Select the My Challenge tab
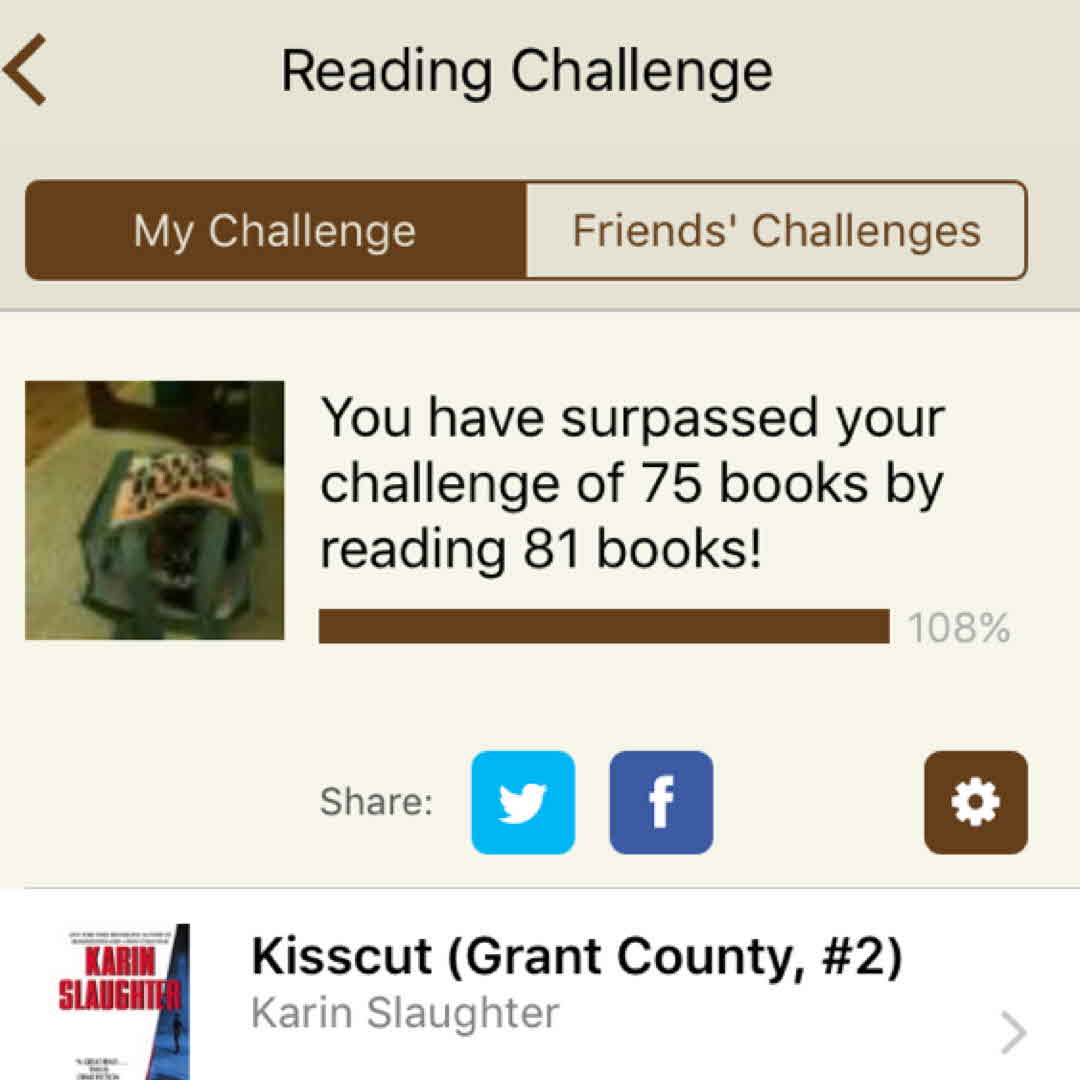The height and width of the screenshot is (1080, 1080). pos(275,231)
